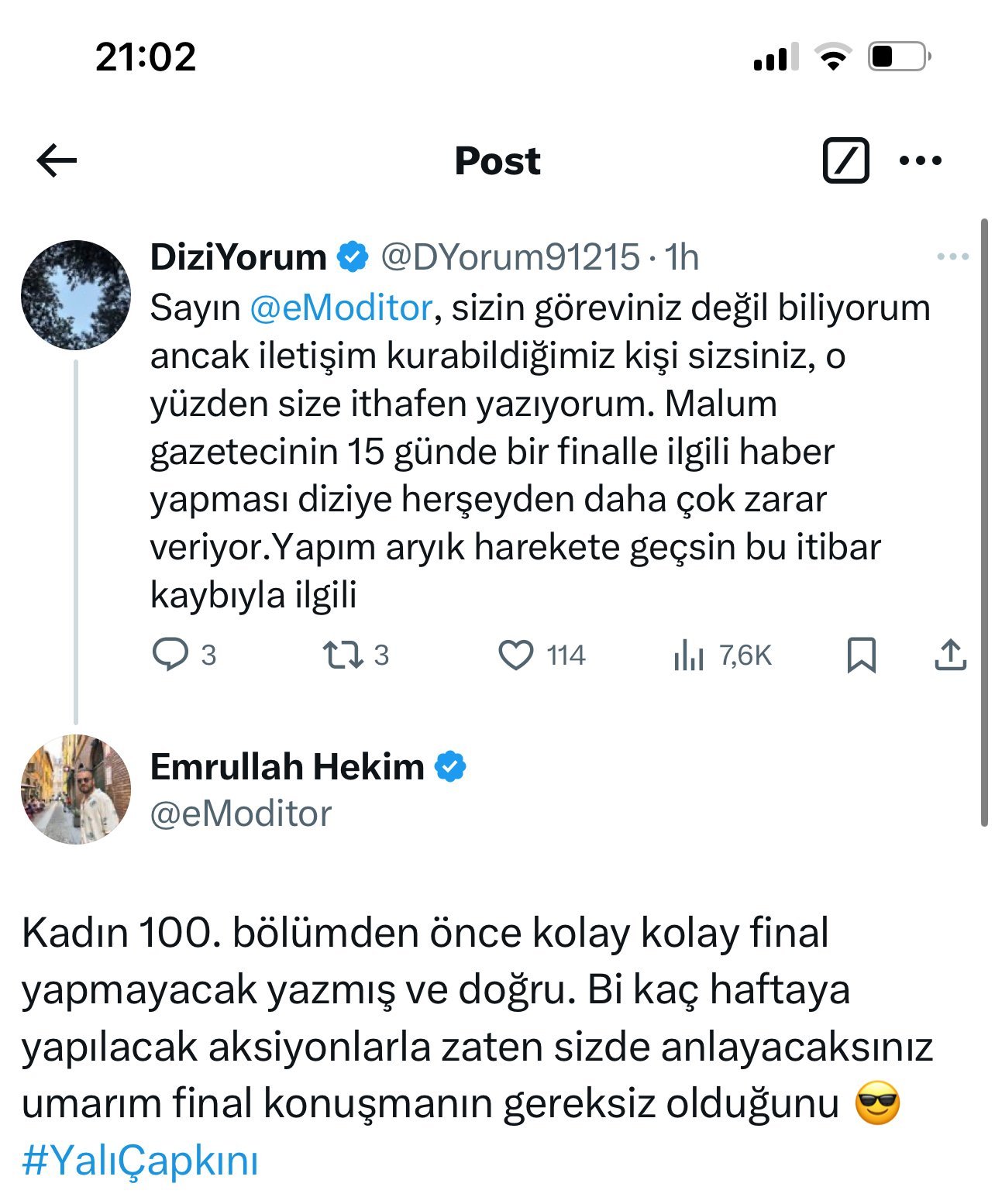Open the header overflow menu
The image size is (995, 1204).
point(921,161)
